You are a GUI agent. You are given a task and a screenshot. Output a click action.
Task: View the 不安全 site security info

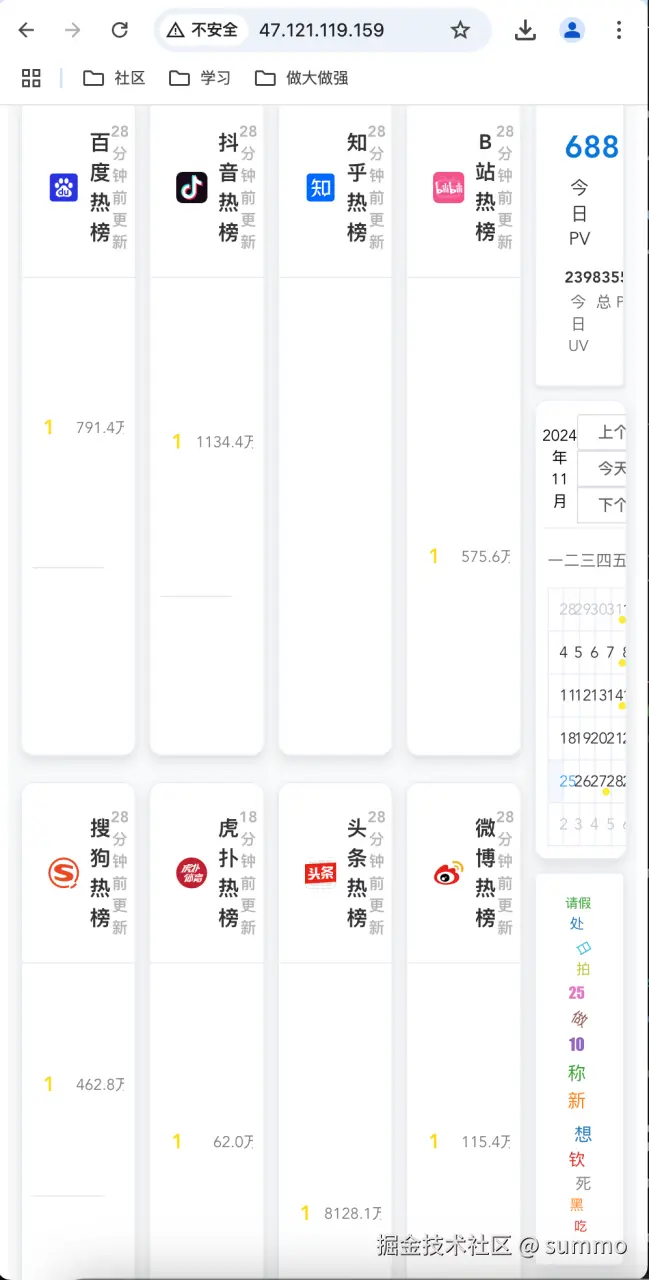point(203,30)
